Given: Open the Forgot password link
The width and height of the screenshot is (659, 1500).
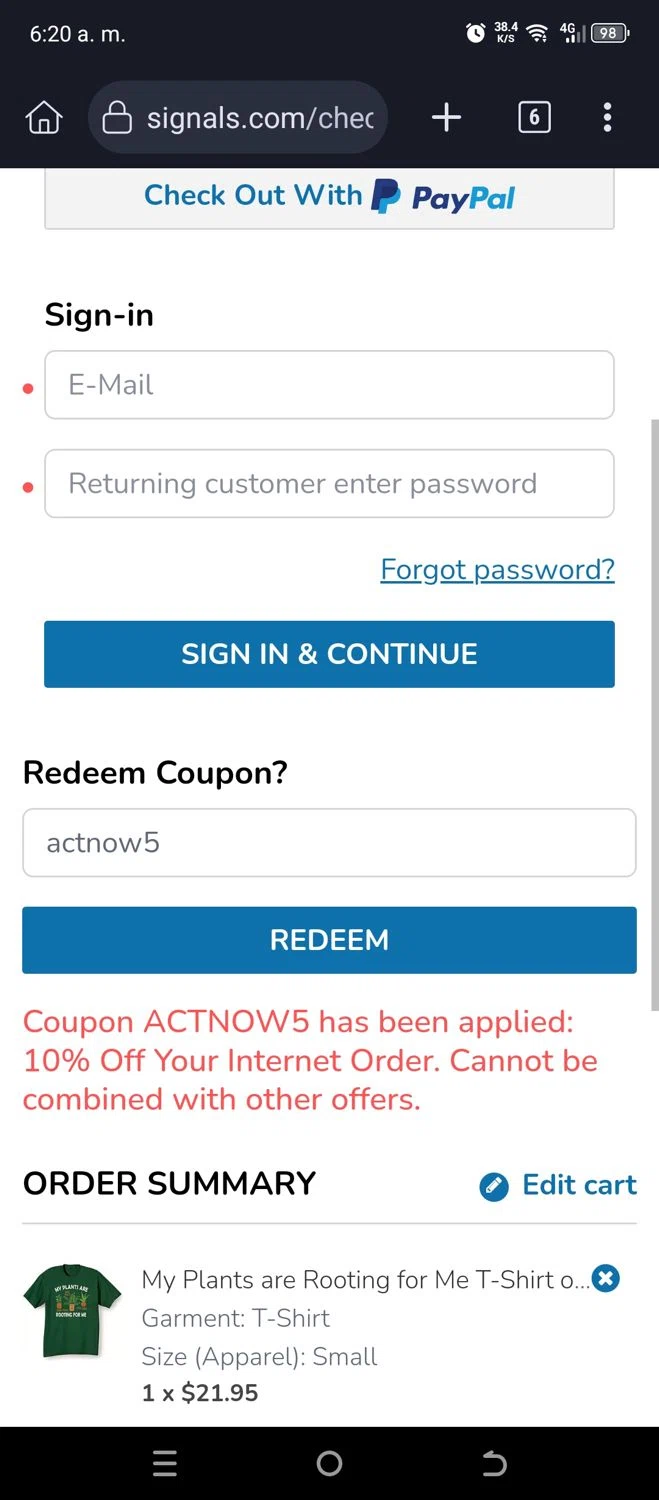Looking at the screenshot, I should 497,570.
